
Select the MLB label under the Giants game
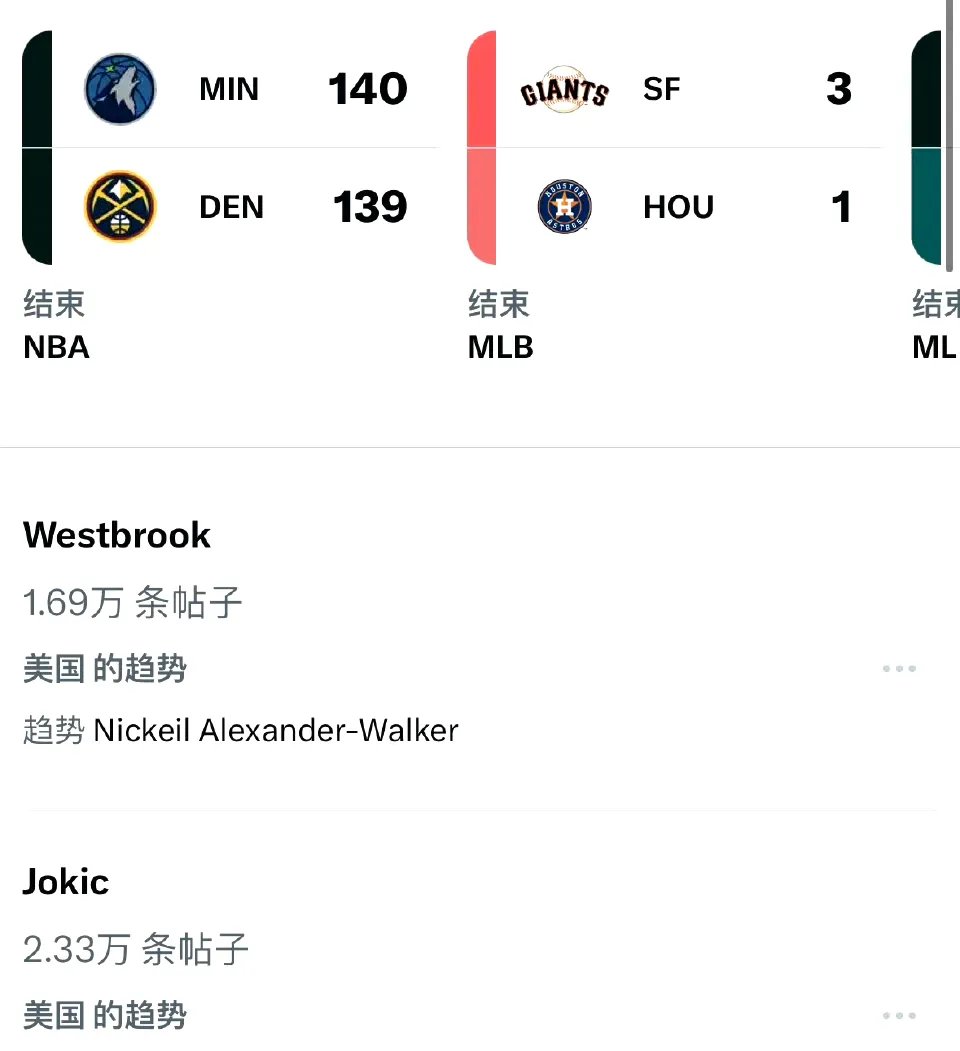pos(500,348)
